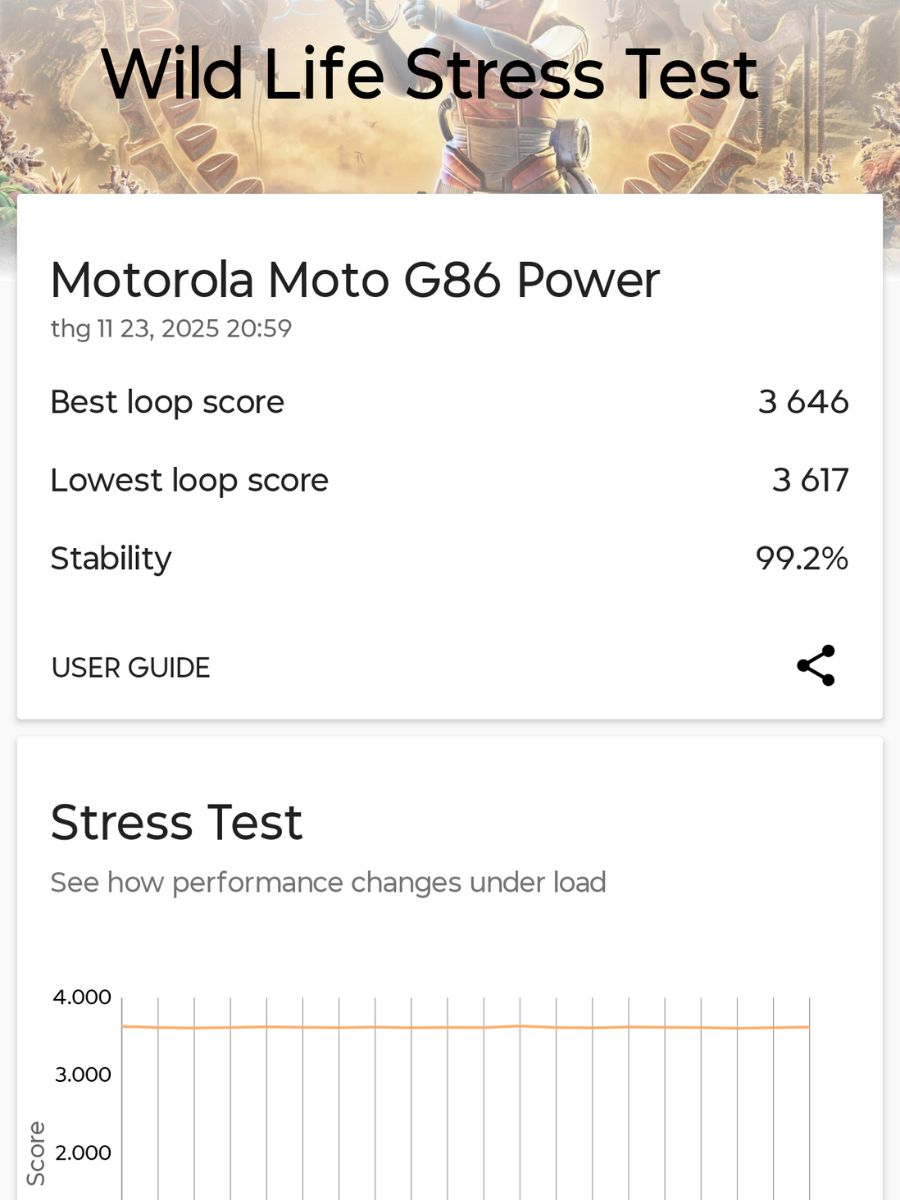Select the Motorola Moto G86 Power device name
900x1200 pixels.
(x=356, y=281)
